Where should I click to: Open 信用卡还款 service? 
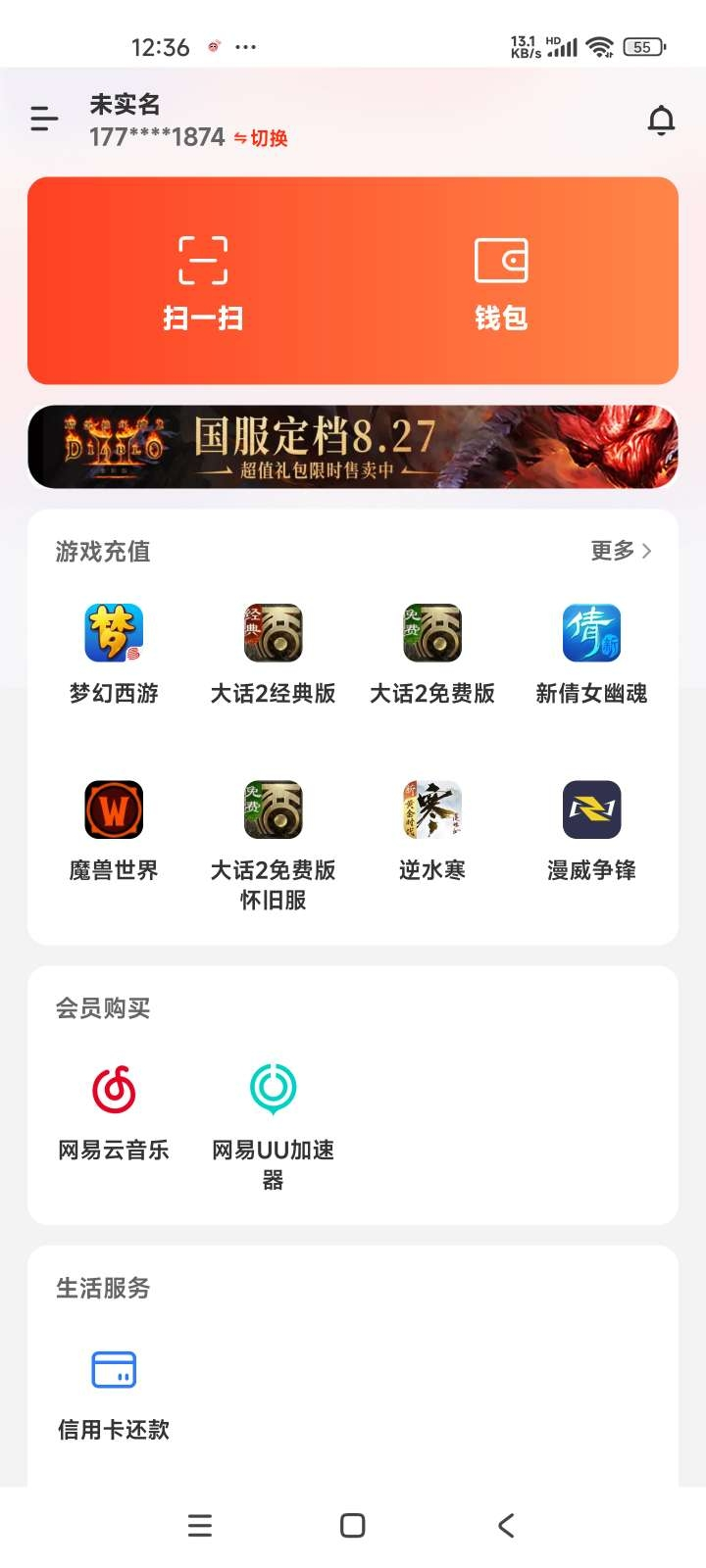(114, 1394)
